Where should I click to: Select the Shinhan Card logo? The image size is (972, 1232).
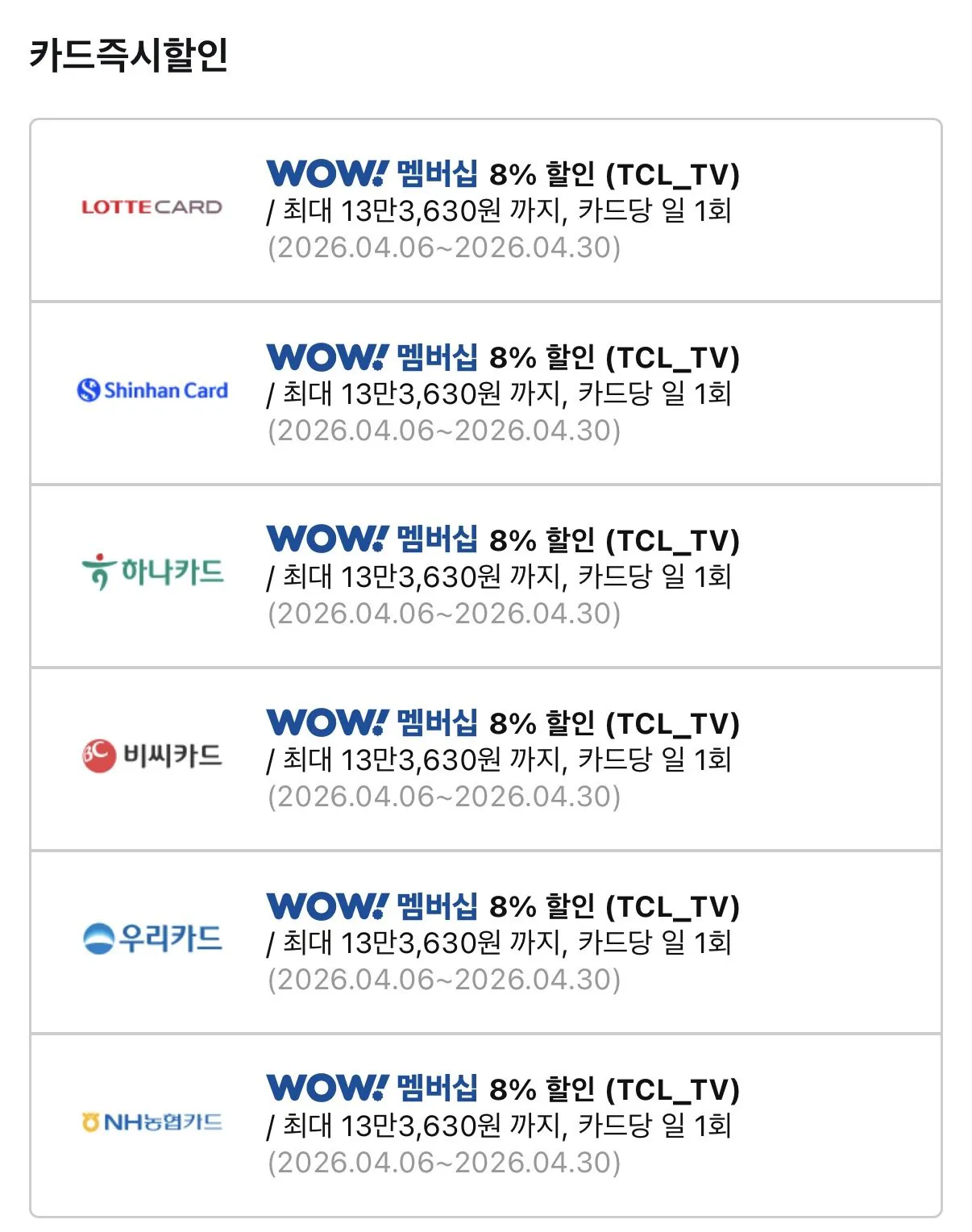(x=152, y=391)
